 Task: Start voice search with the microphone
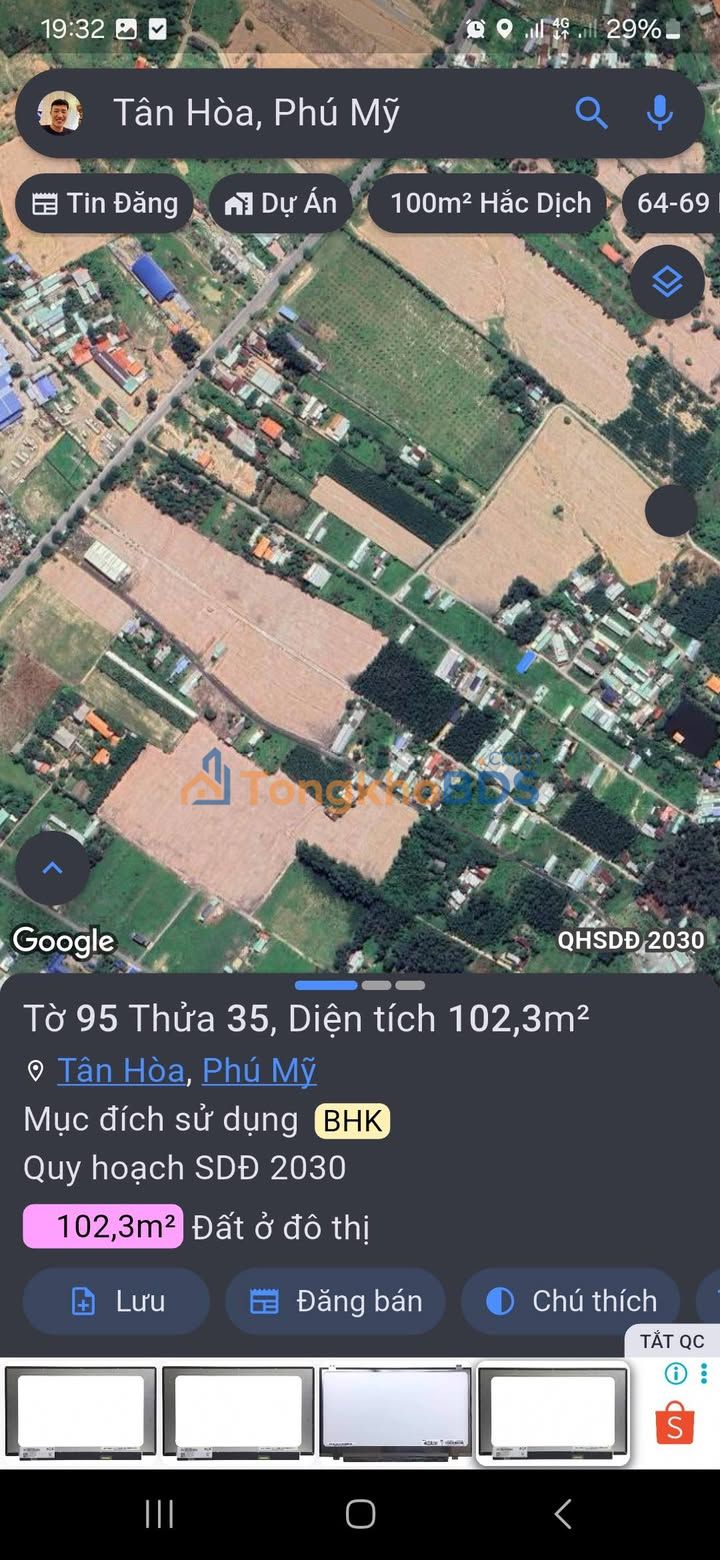tap(659, 113)
